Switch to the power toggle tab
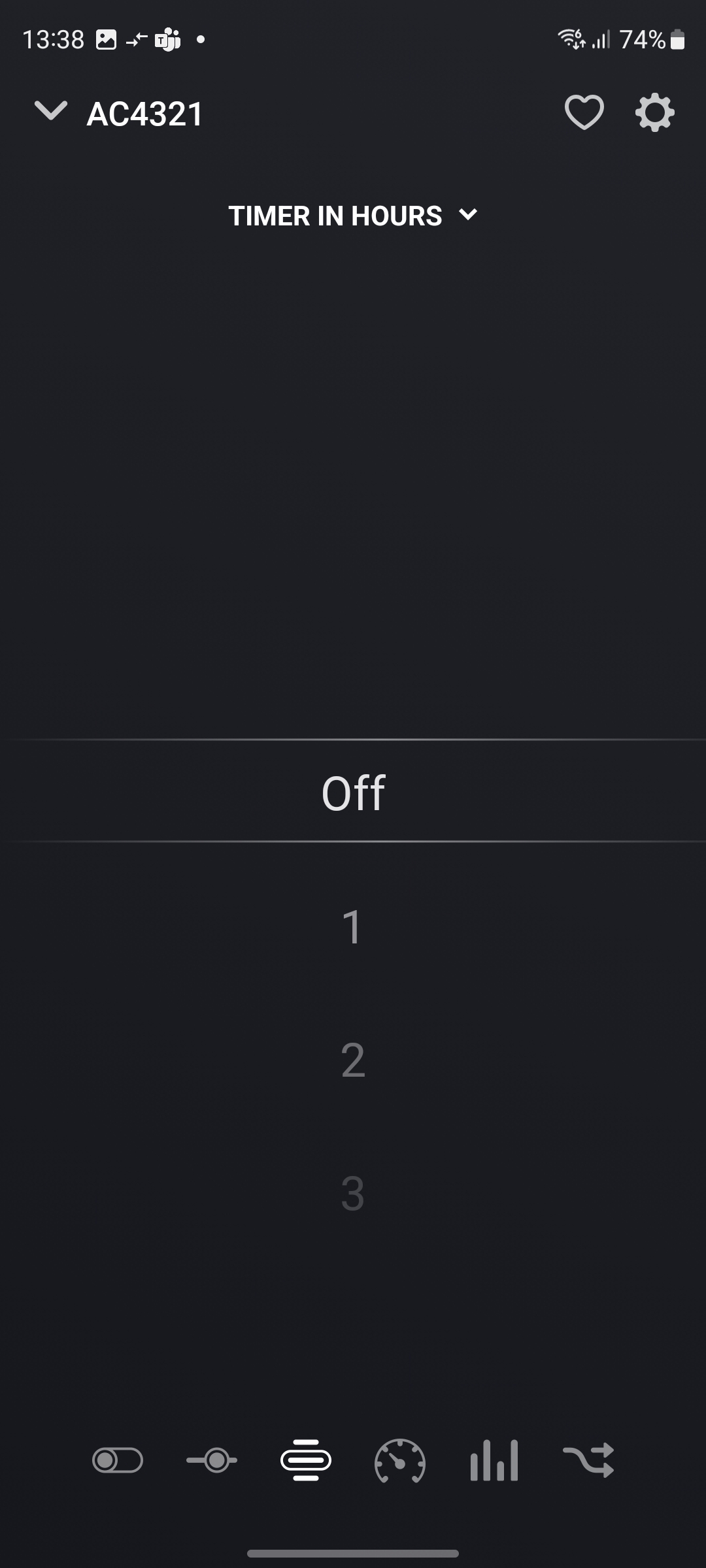 pyautogui.click(x=118, y=1460)
